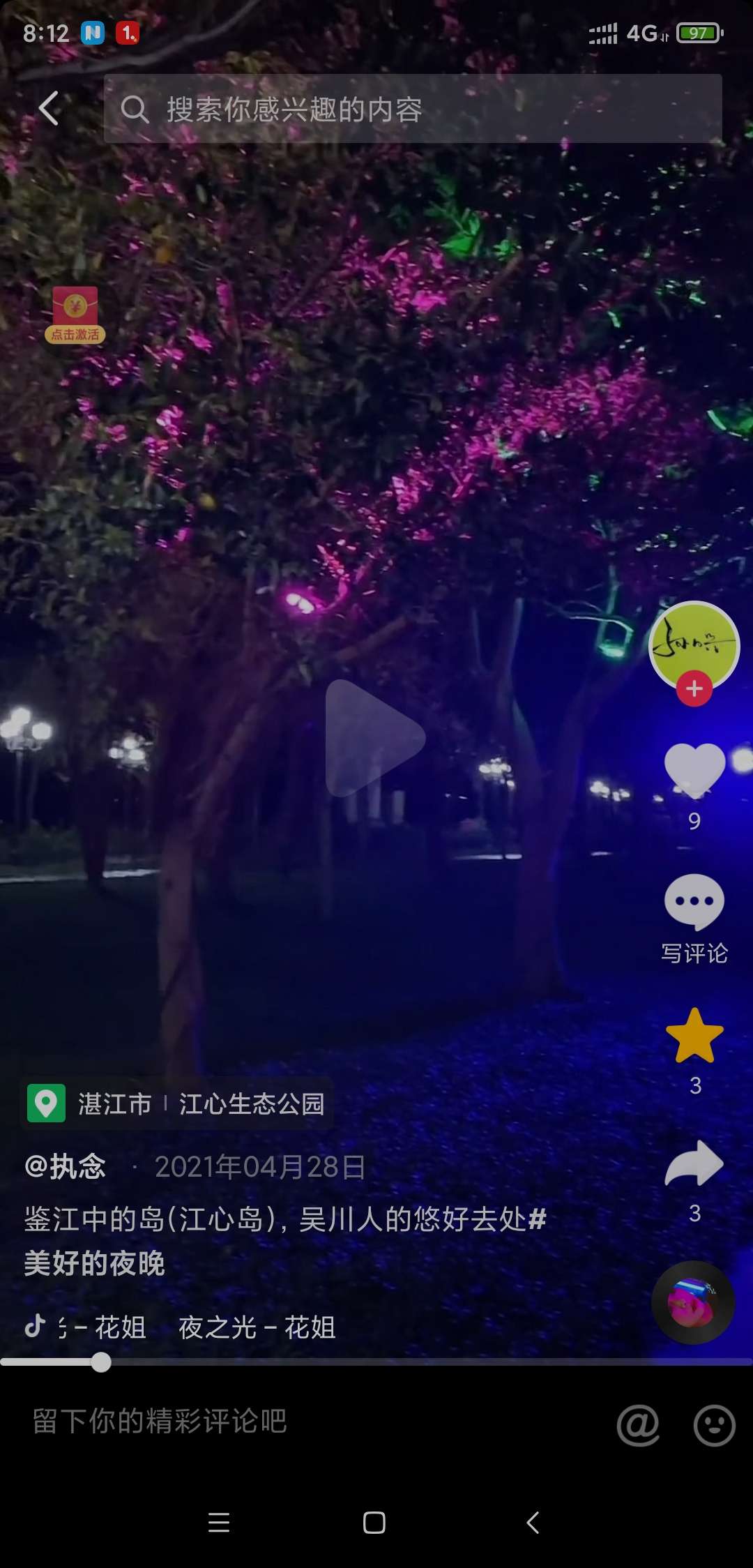Tap the red envelope 点击激活
753x1568 pixels.
75,315
